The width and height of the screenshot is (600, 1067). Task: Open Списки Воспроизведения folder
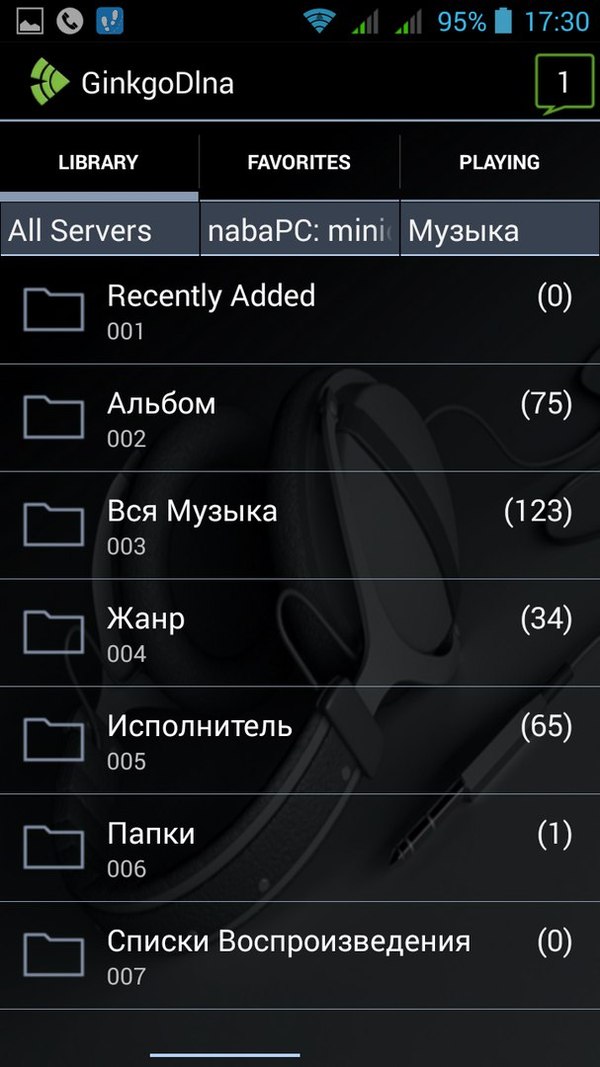(x=300, y=955)
